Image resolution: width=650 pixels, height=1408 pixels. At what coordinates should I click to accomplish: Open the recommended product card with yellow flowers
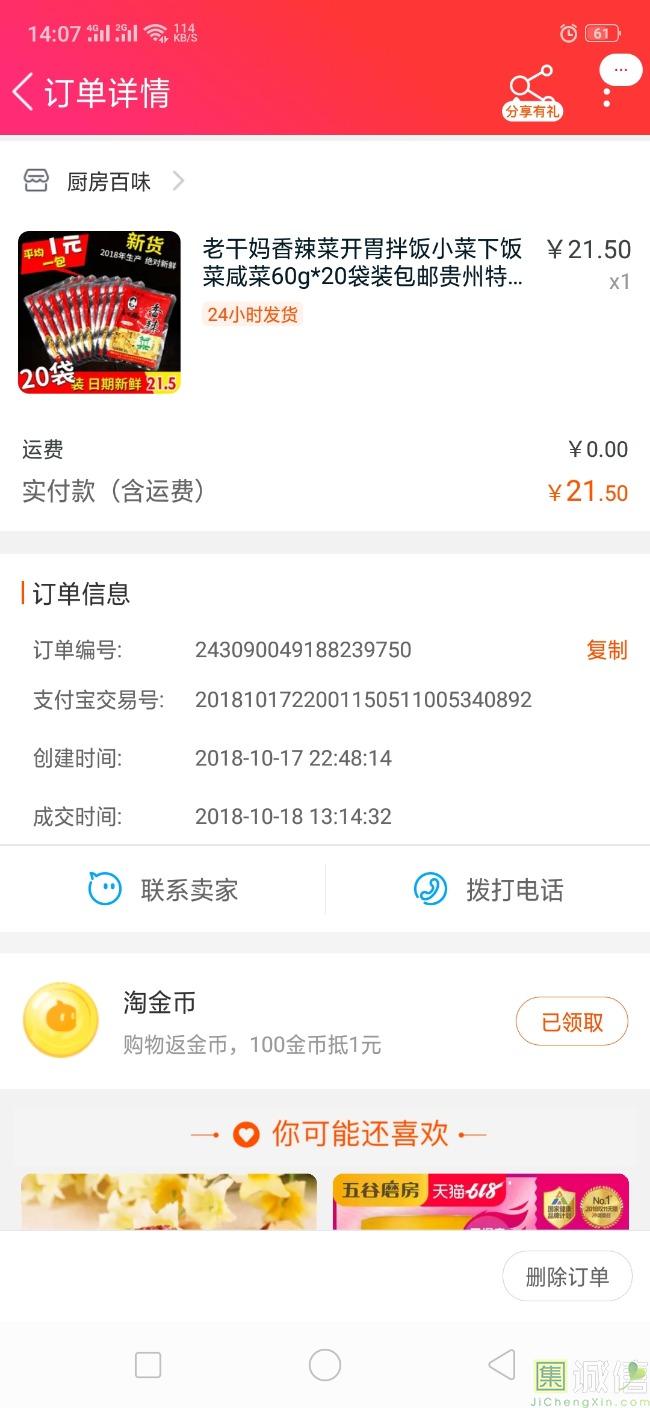pyautogui.click(x=169, y=1202)
